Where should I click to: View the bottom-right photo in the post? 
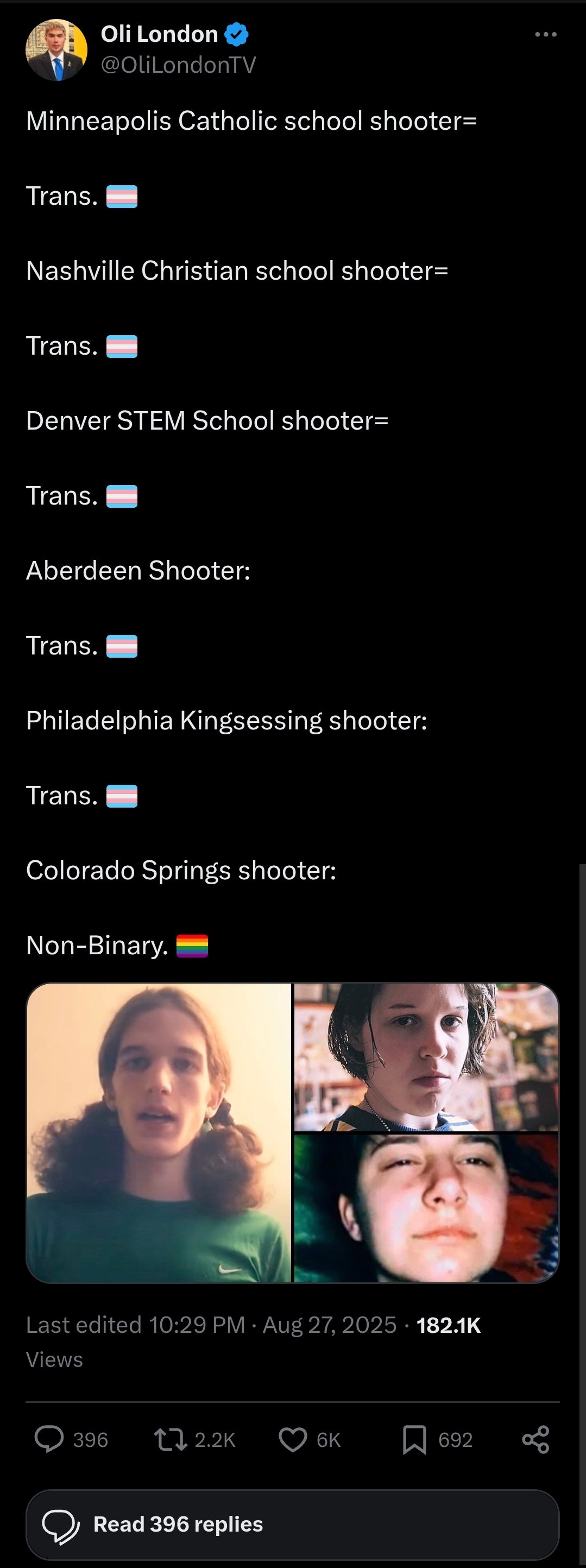pyautogui.click(x=426, y=1208)
